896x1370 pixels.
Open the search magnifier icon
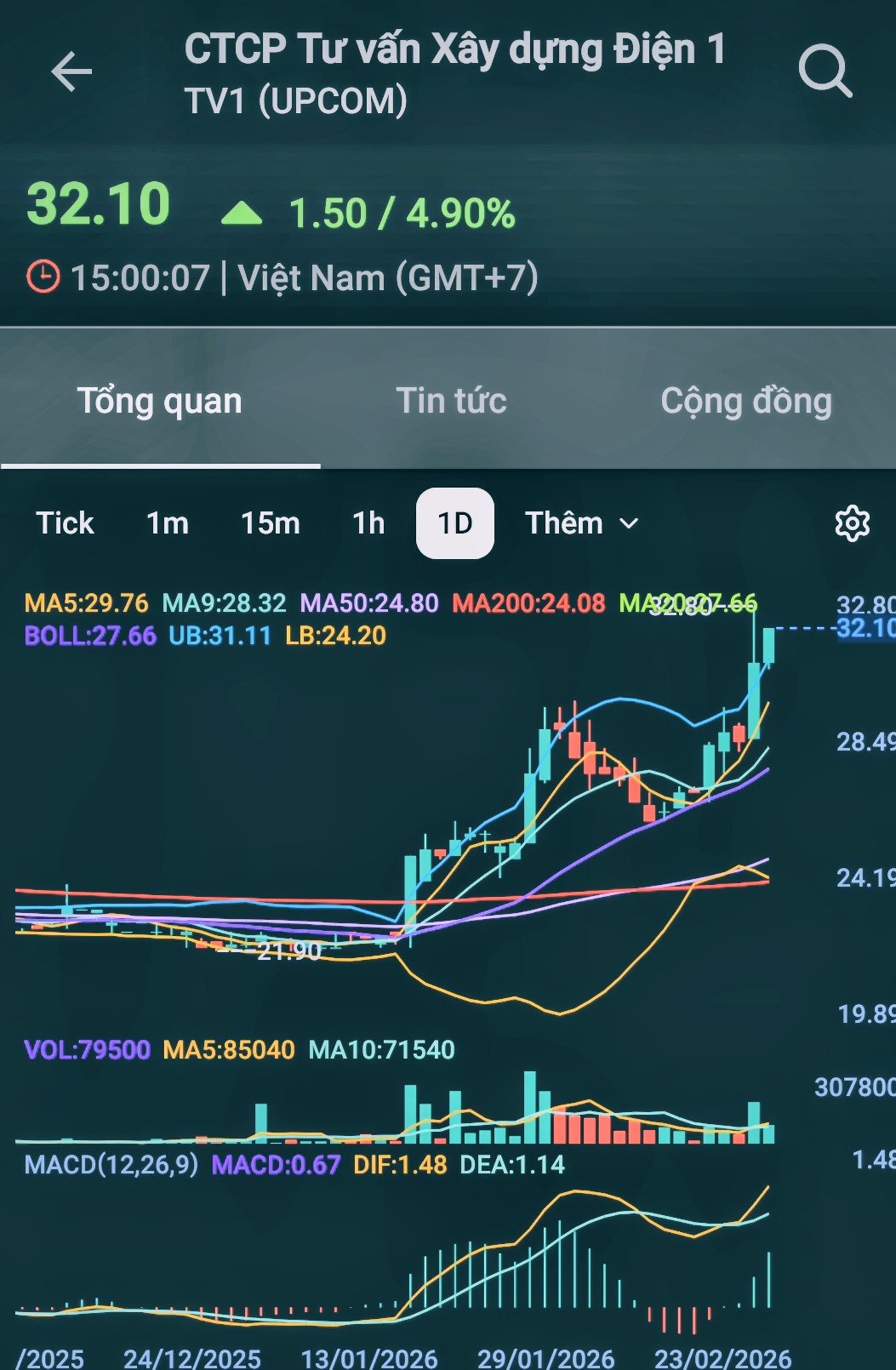coord(825,71)
